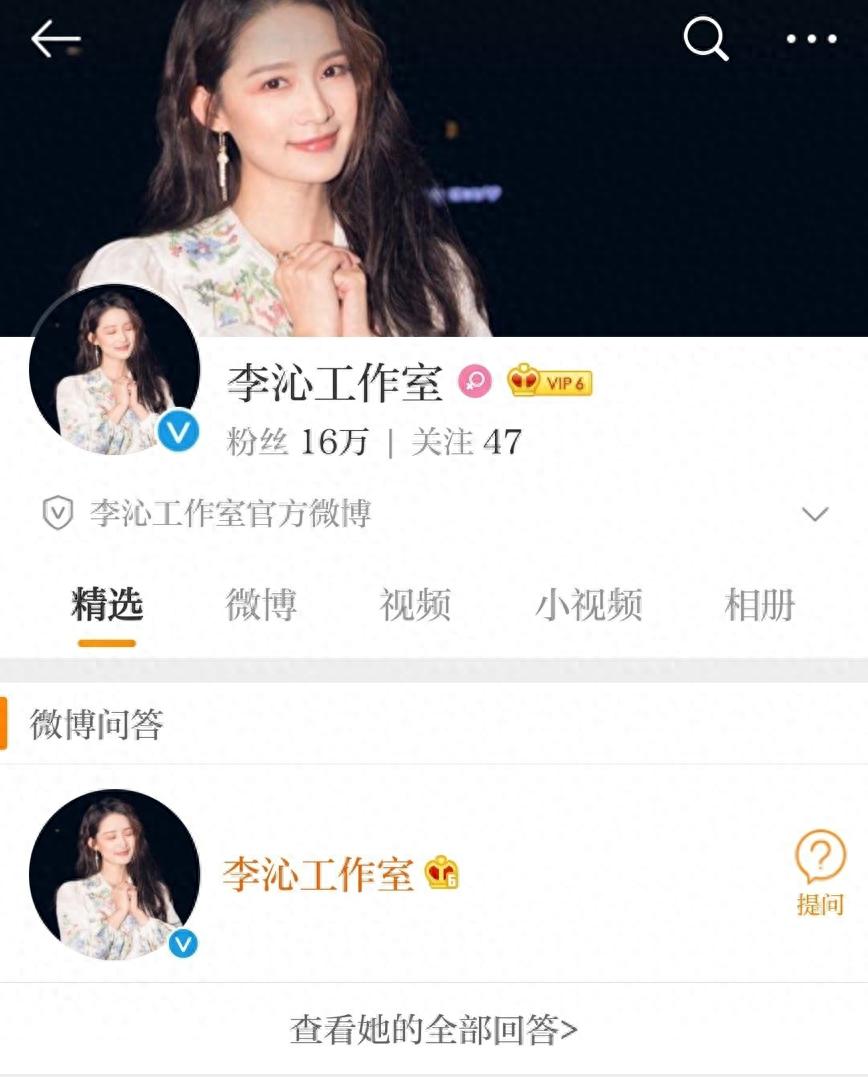Open search on the profile page
Screen dimensions: 868x1077
point(706,39)
